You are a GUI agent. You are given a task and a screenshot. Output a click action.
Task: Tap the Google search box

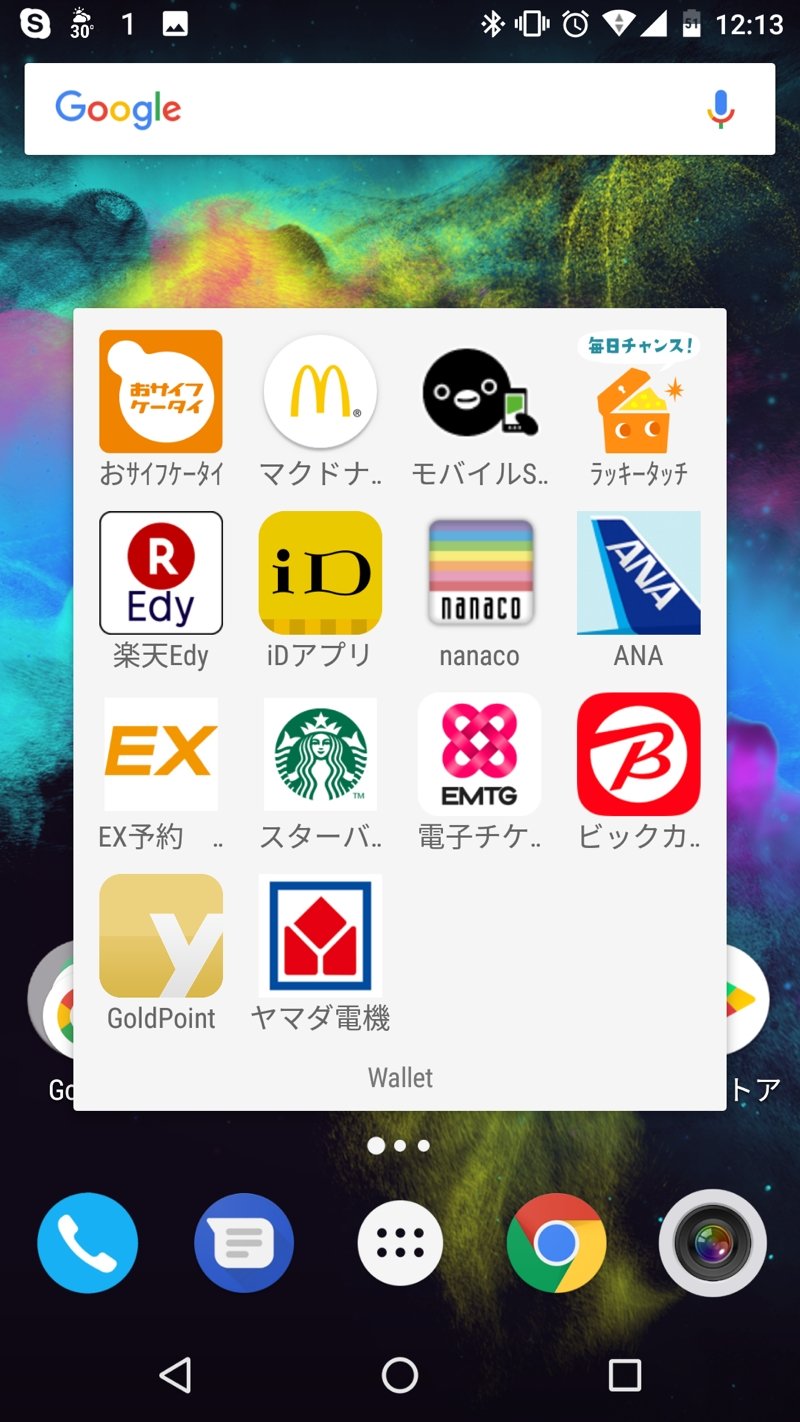point(380,109)
